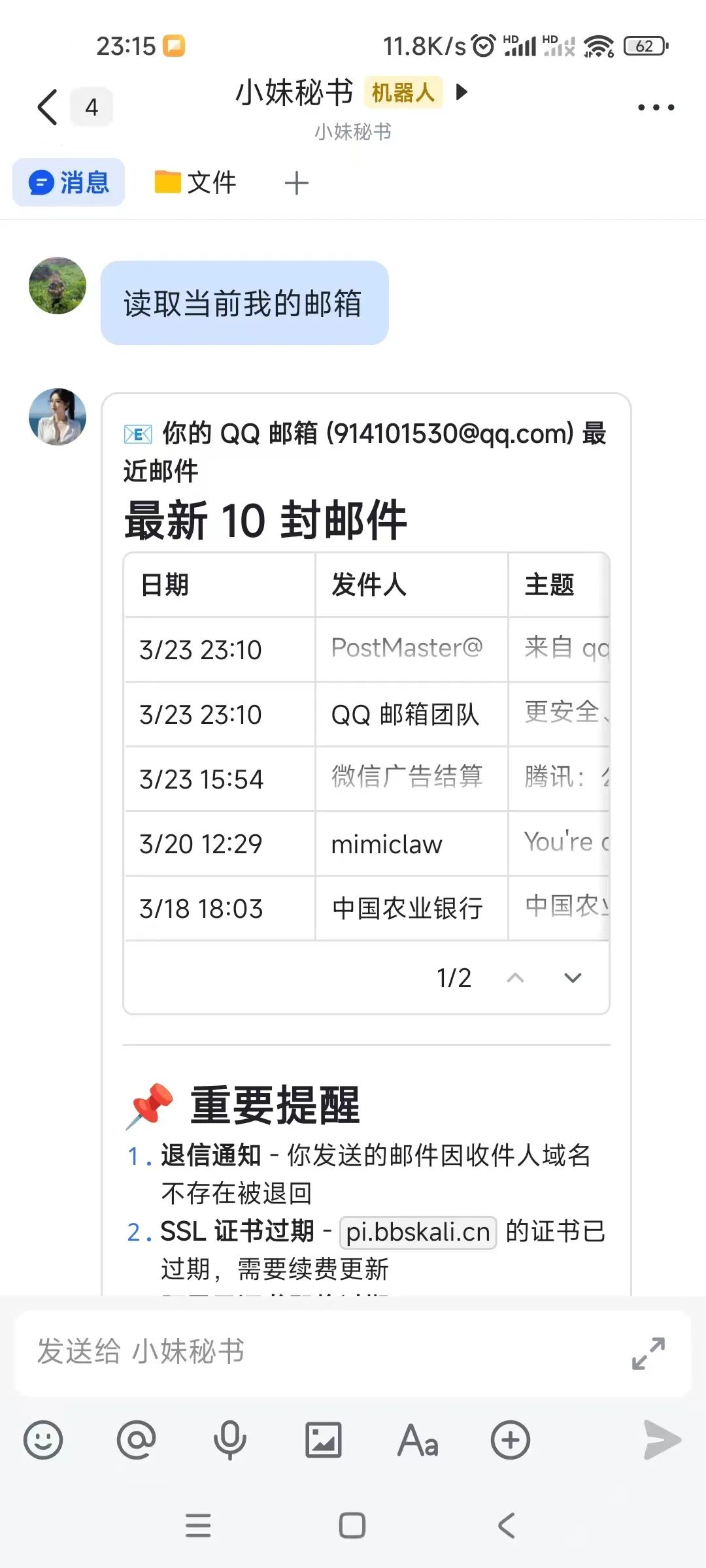
Task: Expand the message input to fullscreen
Action: (648, 1353)
